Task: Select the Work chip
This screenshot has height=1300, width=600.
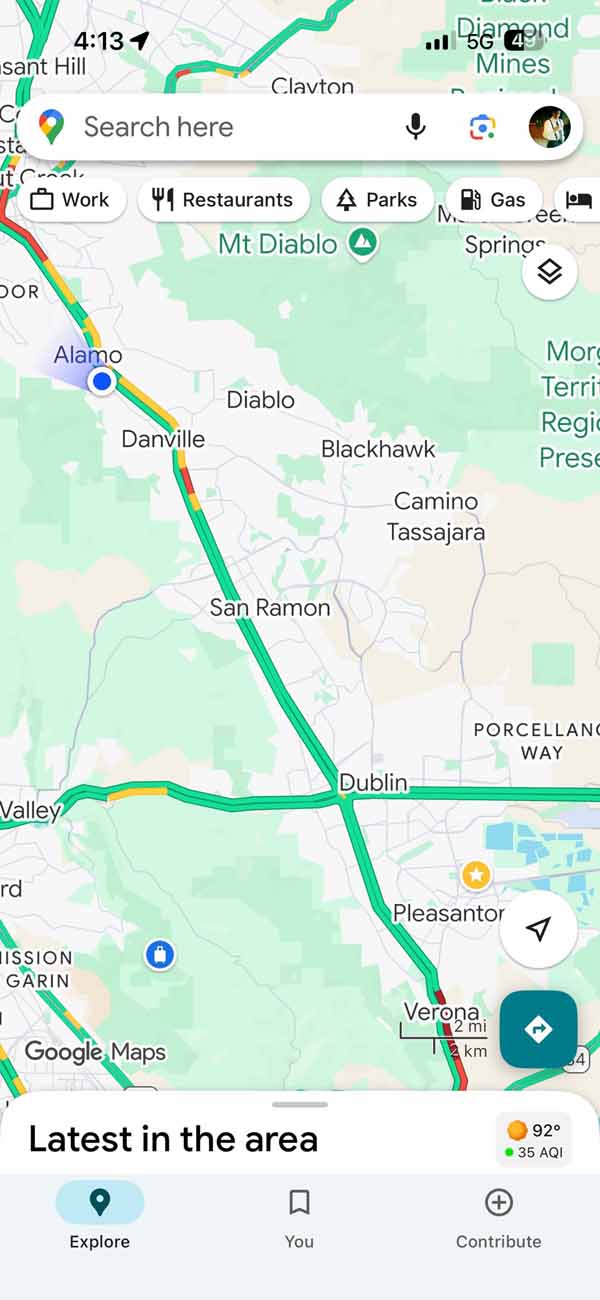Action: [70, 200]
